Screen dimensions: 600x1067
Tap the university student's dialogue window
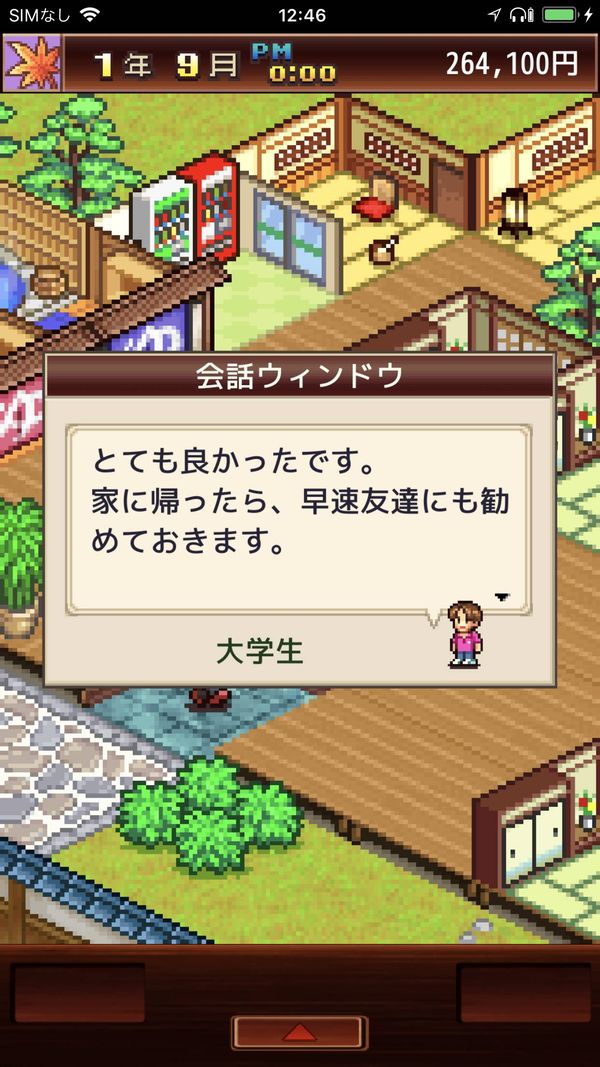click(299, 521)
